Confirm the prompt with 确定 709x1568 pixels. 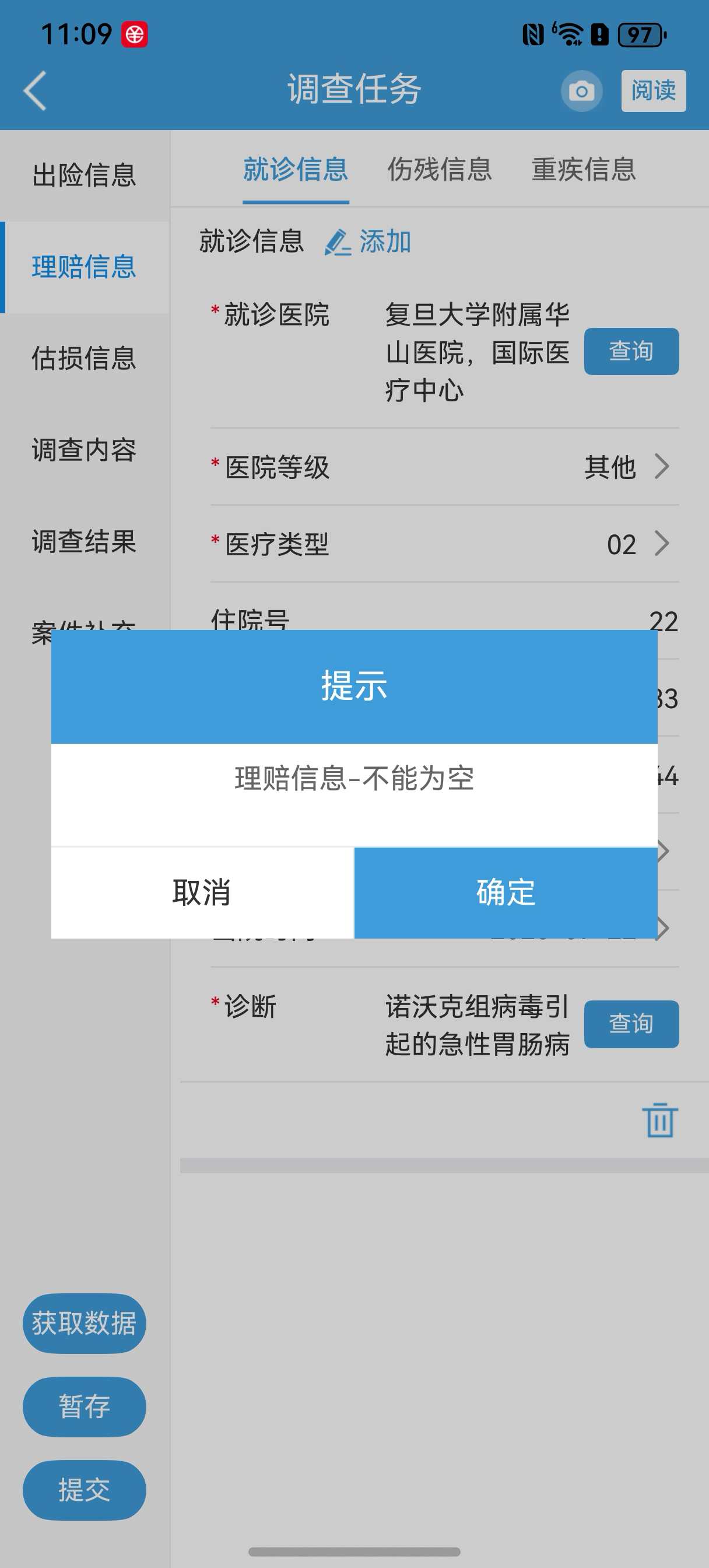pos(506,892)
